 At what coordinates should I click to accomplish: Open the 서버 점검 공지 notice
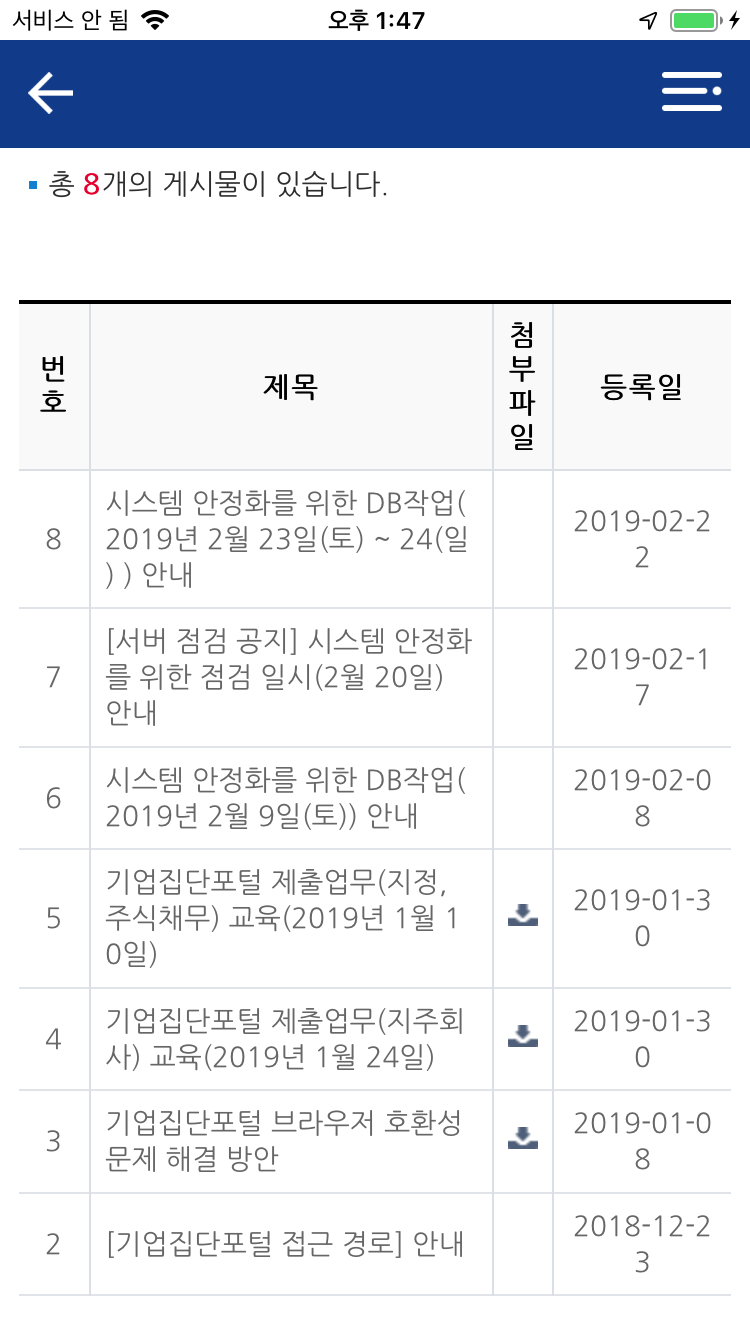click(x=288, y=677)
